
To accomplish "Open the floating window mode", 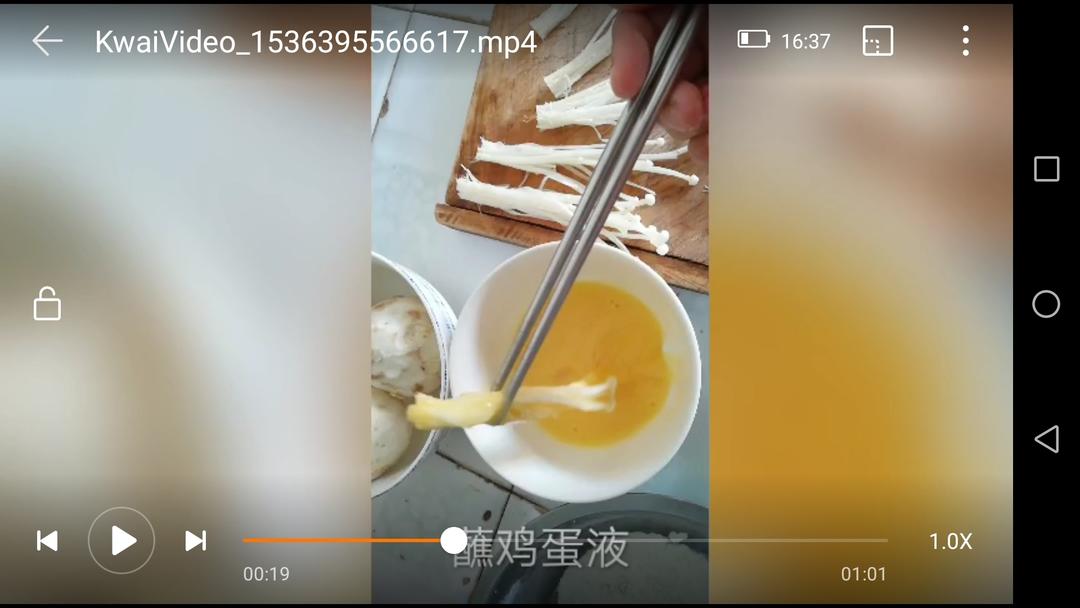I will (878, 41).
